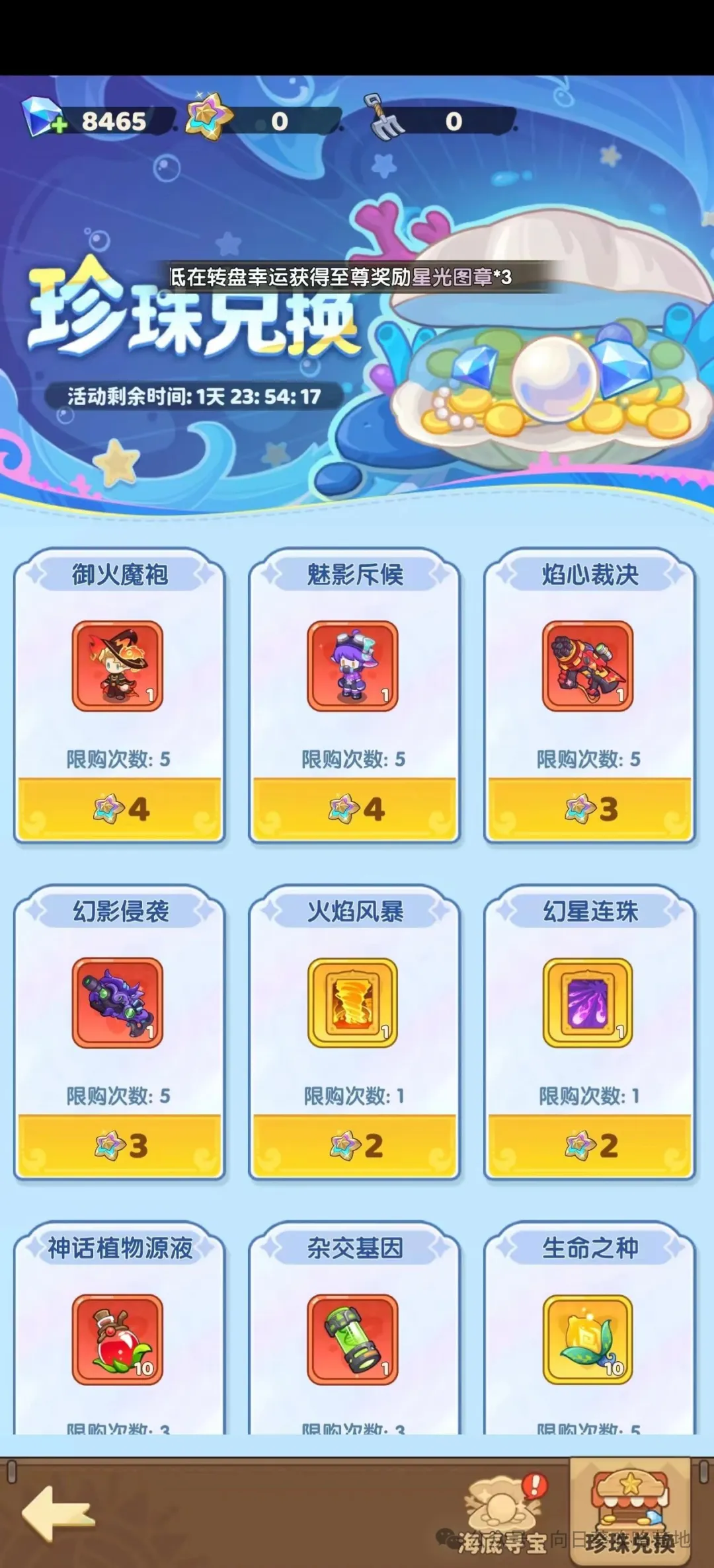Inspect the 幻星连珠 card item

pyautogui.click(x=588, y=1003)
